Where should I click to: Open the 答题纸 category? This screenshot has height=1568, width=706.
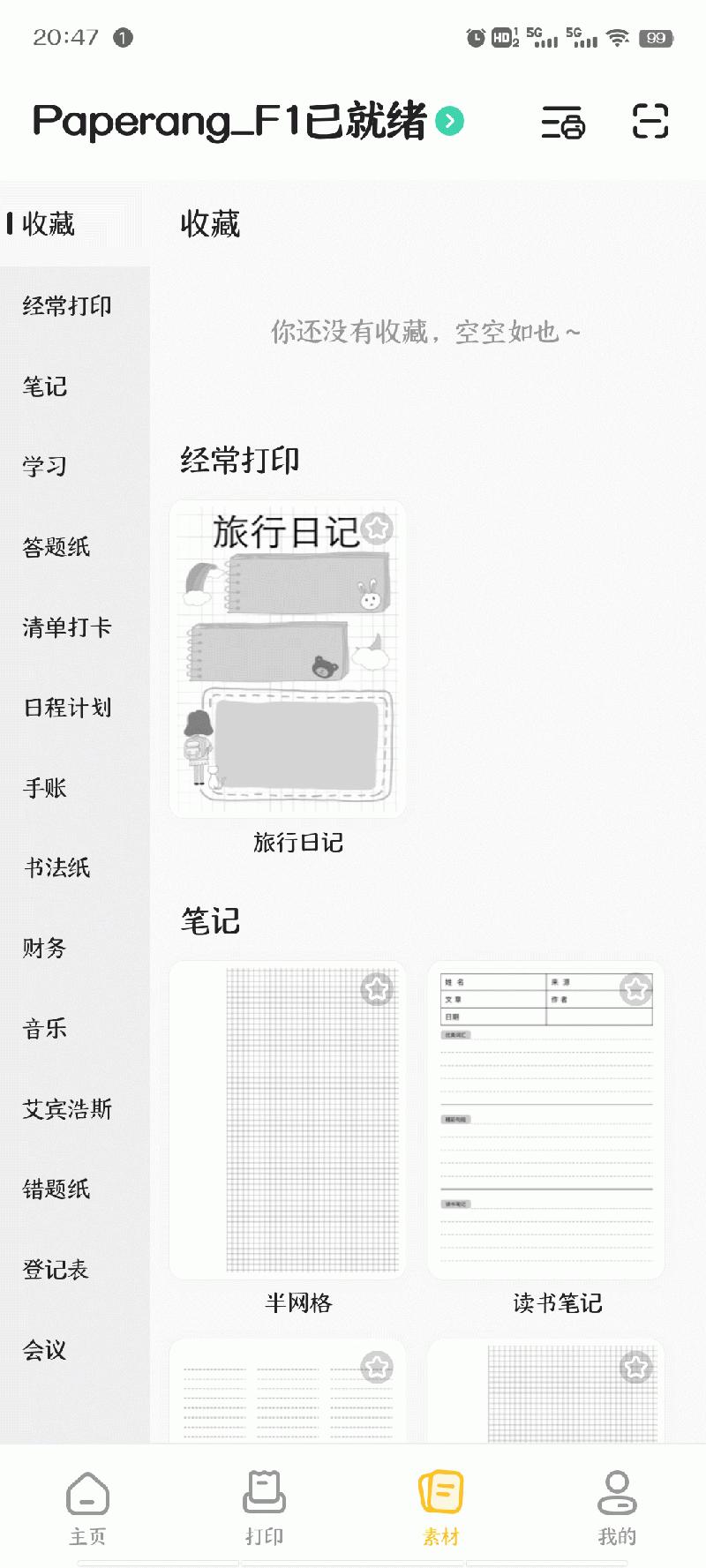(x=56, y=547)
